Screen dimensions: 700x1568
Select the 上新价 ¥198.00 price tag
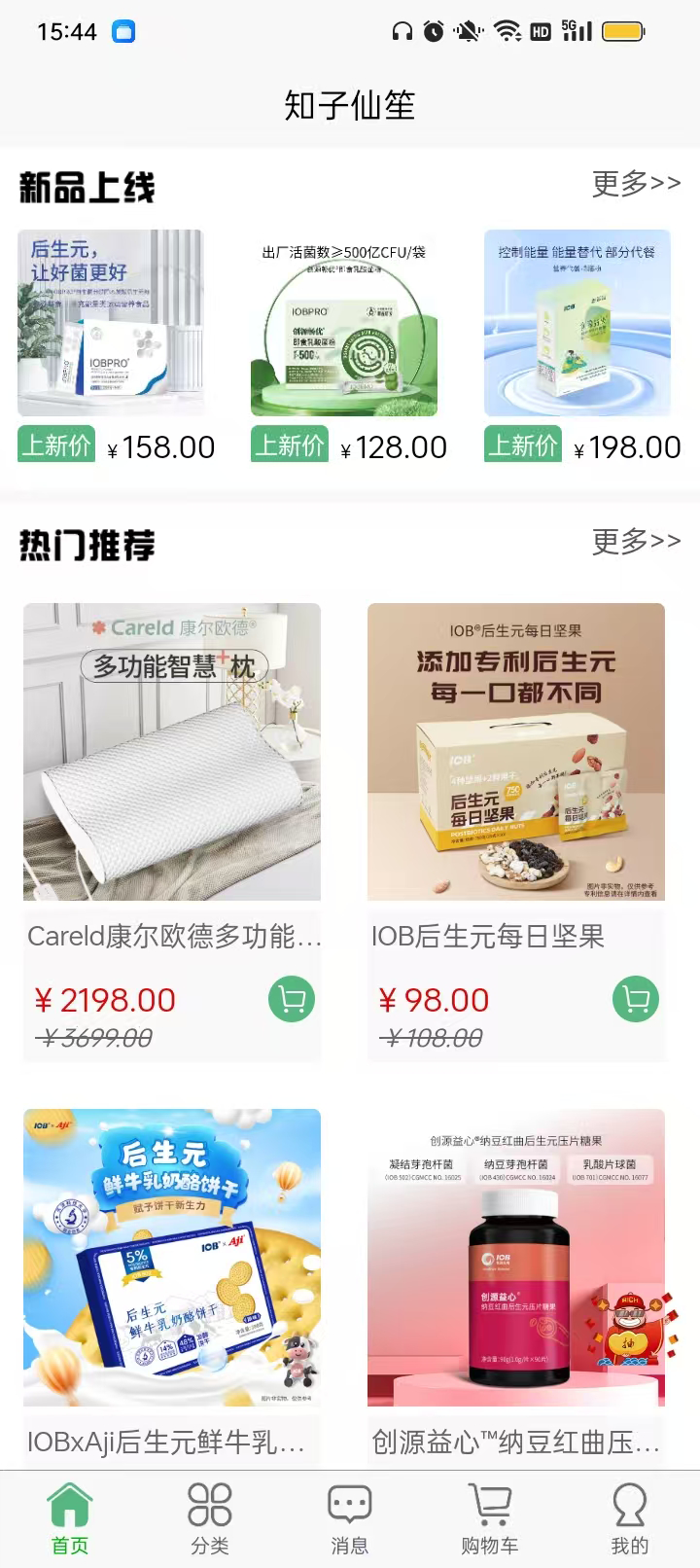pos(583,445)
